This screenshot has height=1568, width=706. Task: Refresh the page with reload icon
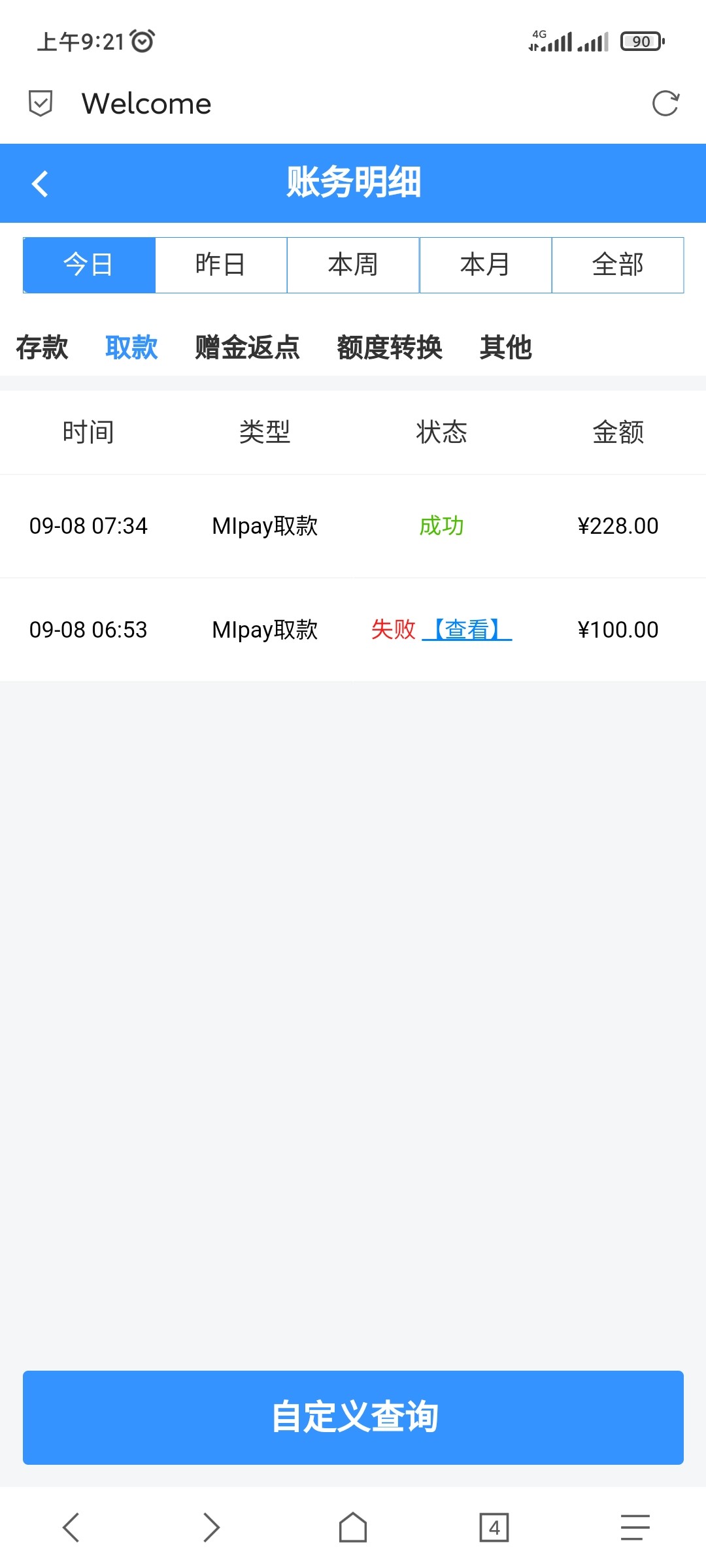pyautogui.click(x=665, y=103)
